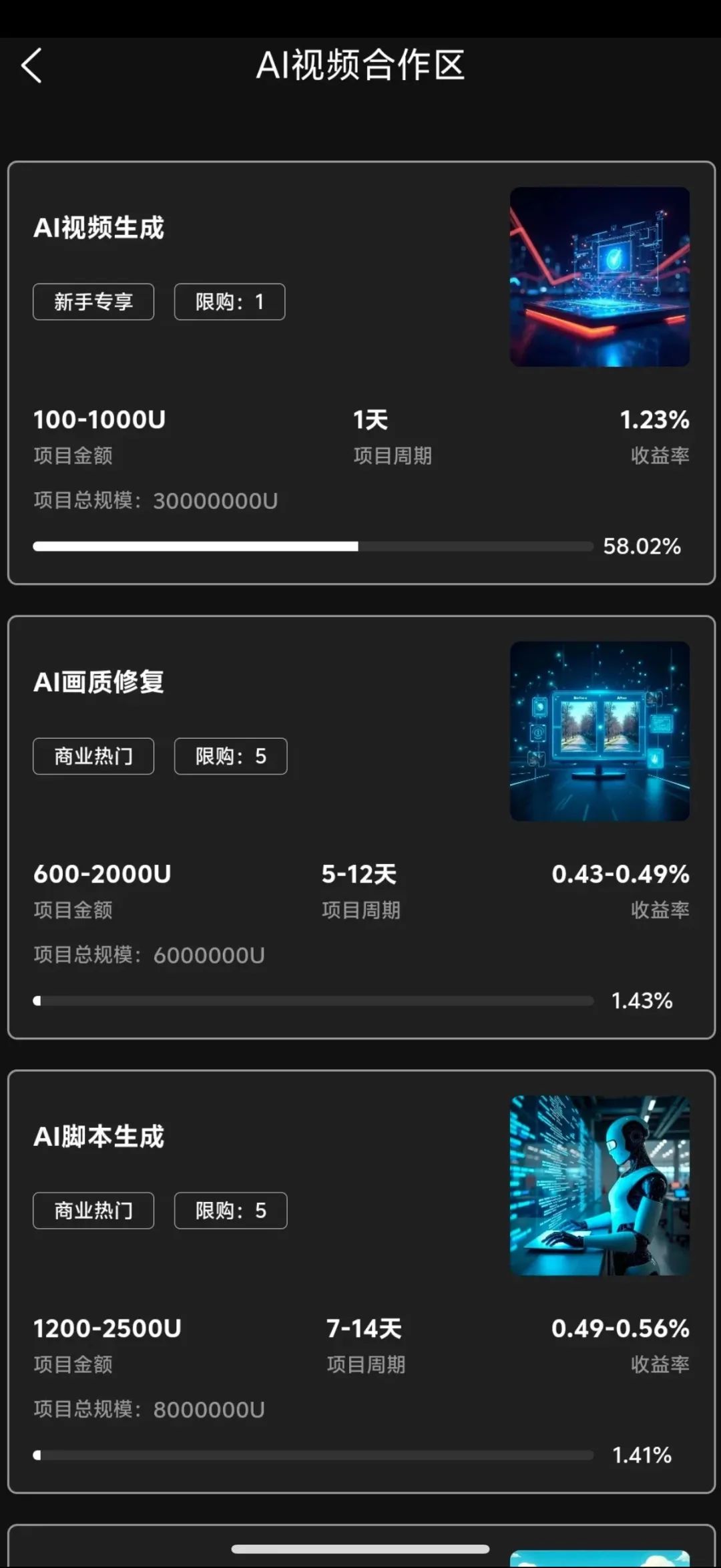Tap 限购: 5 badge on AI画质修复
Viewport: 721px width, 1568px height.
pos(230,756)
